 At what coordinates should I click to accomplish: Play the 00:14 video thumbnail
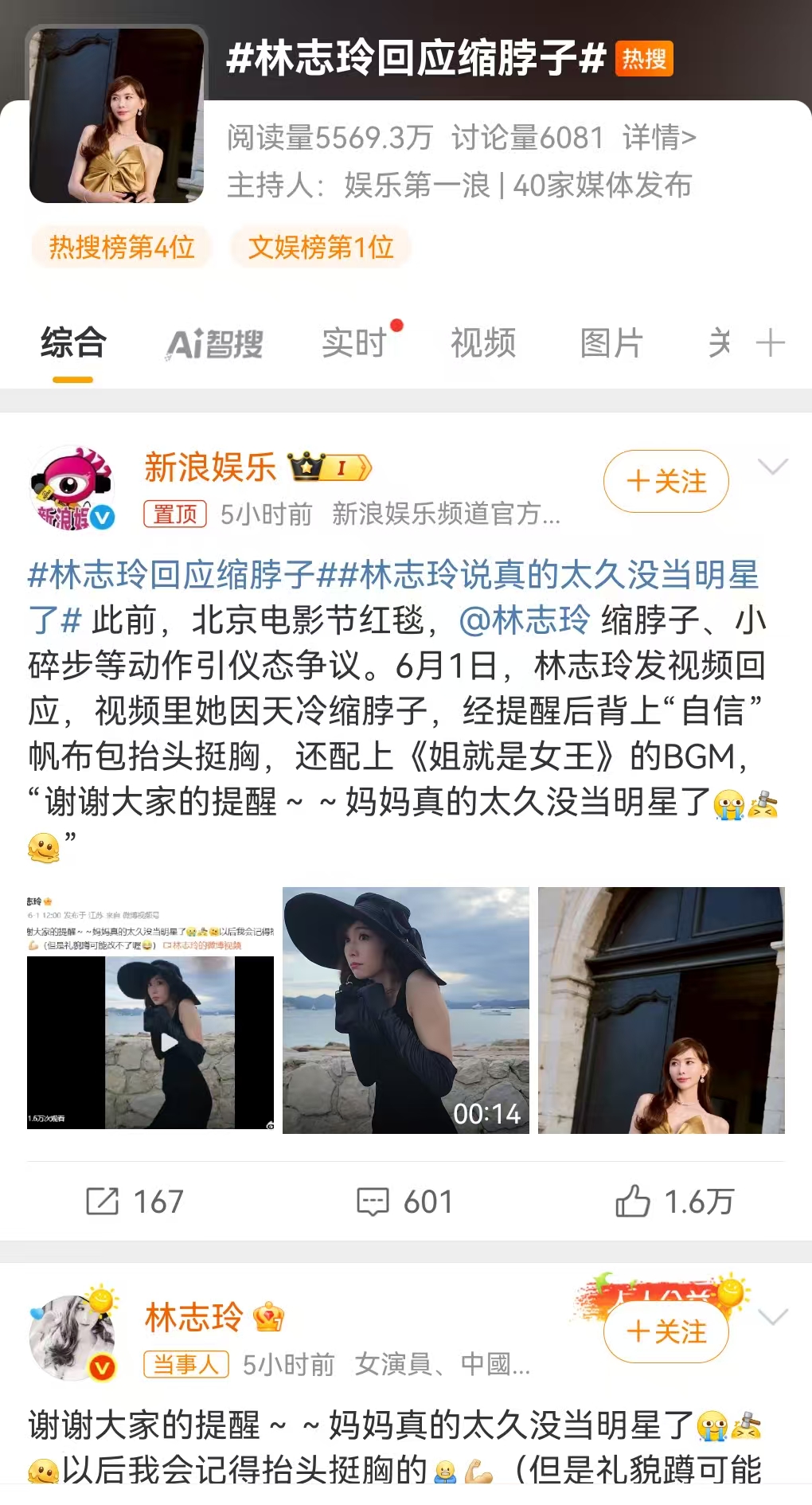pos(406,1010)
